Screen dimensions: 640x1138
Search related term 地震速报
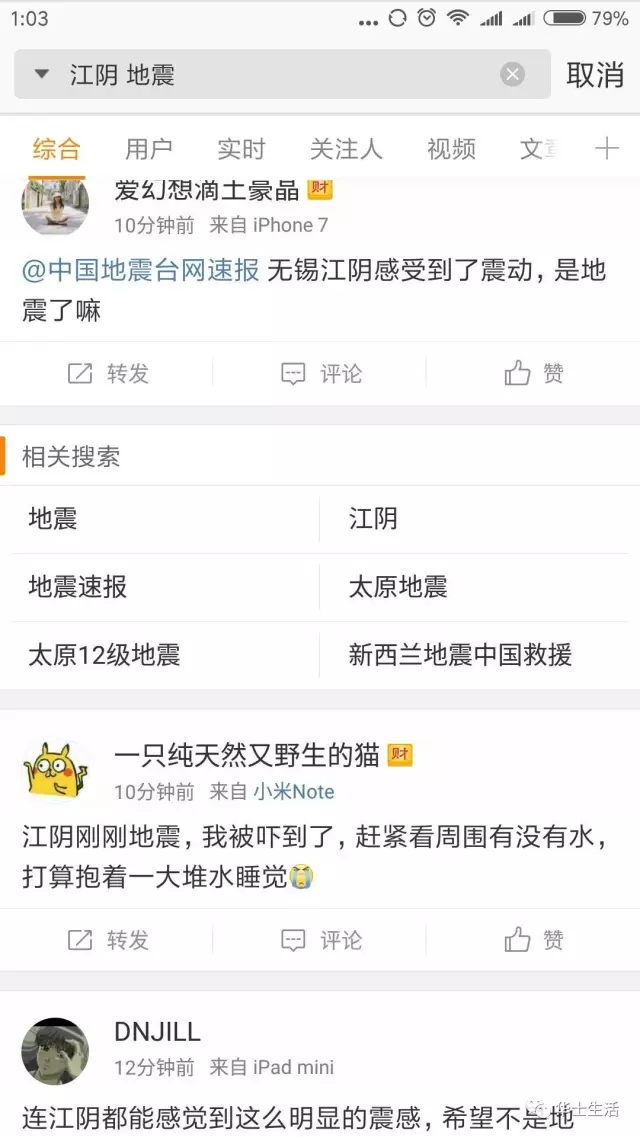(x=78, y=587)
